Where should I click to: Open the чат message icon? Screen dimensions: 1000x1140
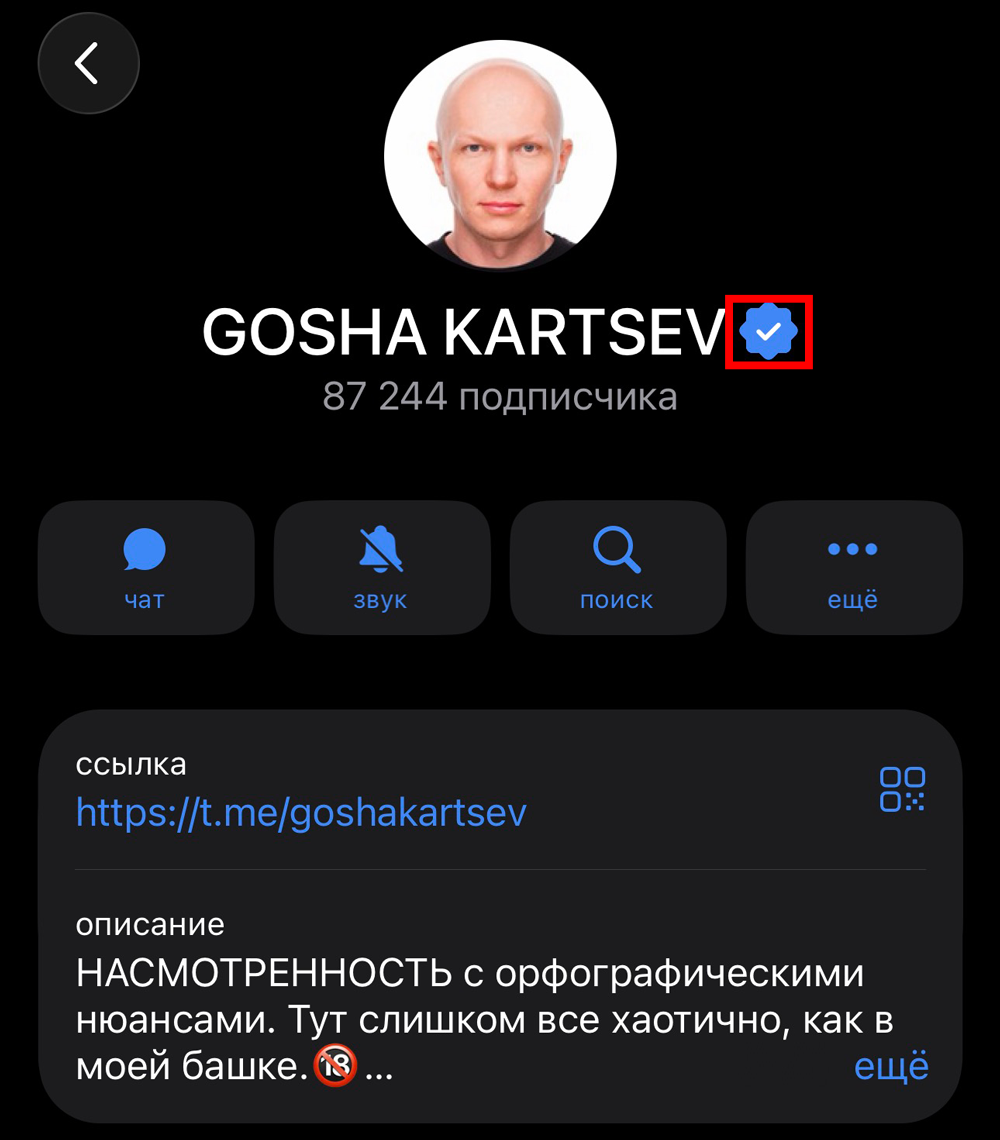(x=145, y=548)
